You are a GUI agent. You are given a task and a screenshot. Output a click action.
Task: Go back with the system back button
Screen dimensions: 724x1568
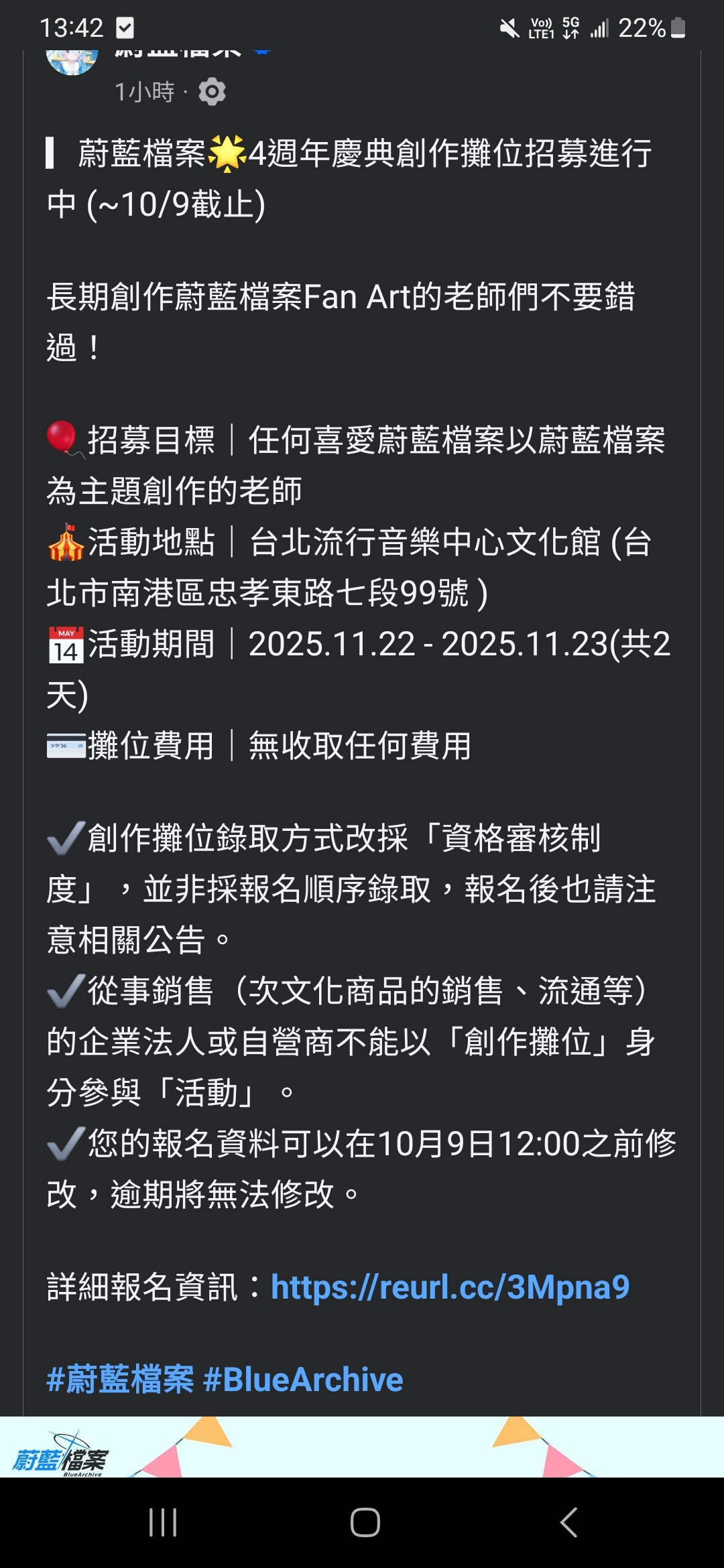568,1522
